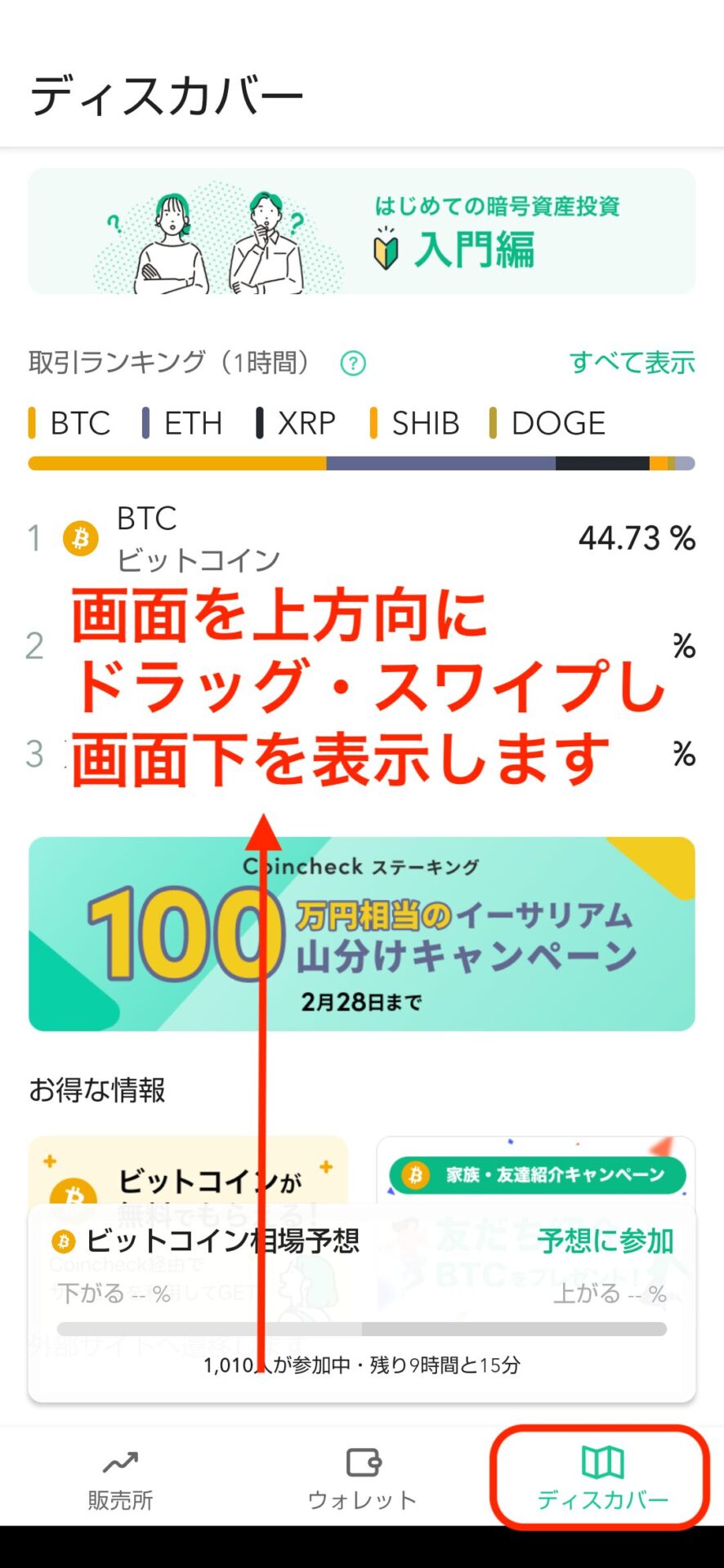Switch to the ウォレット tab
724x1568 pixels.
pos(362,1480)
